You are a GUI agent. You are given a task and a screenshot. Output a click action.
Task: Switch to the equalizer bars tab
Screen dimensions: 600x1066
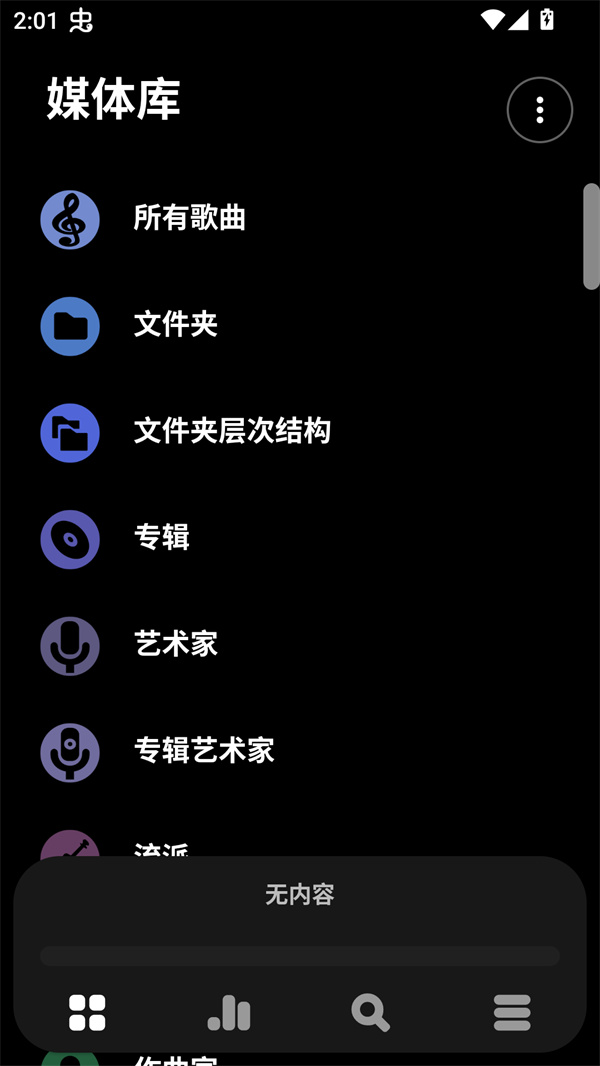coord(229,1012)
